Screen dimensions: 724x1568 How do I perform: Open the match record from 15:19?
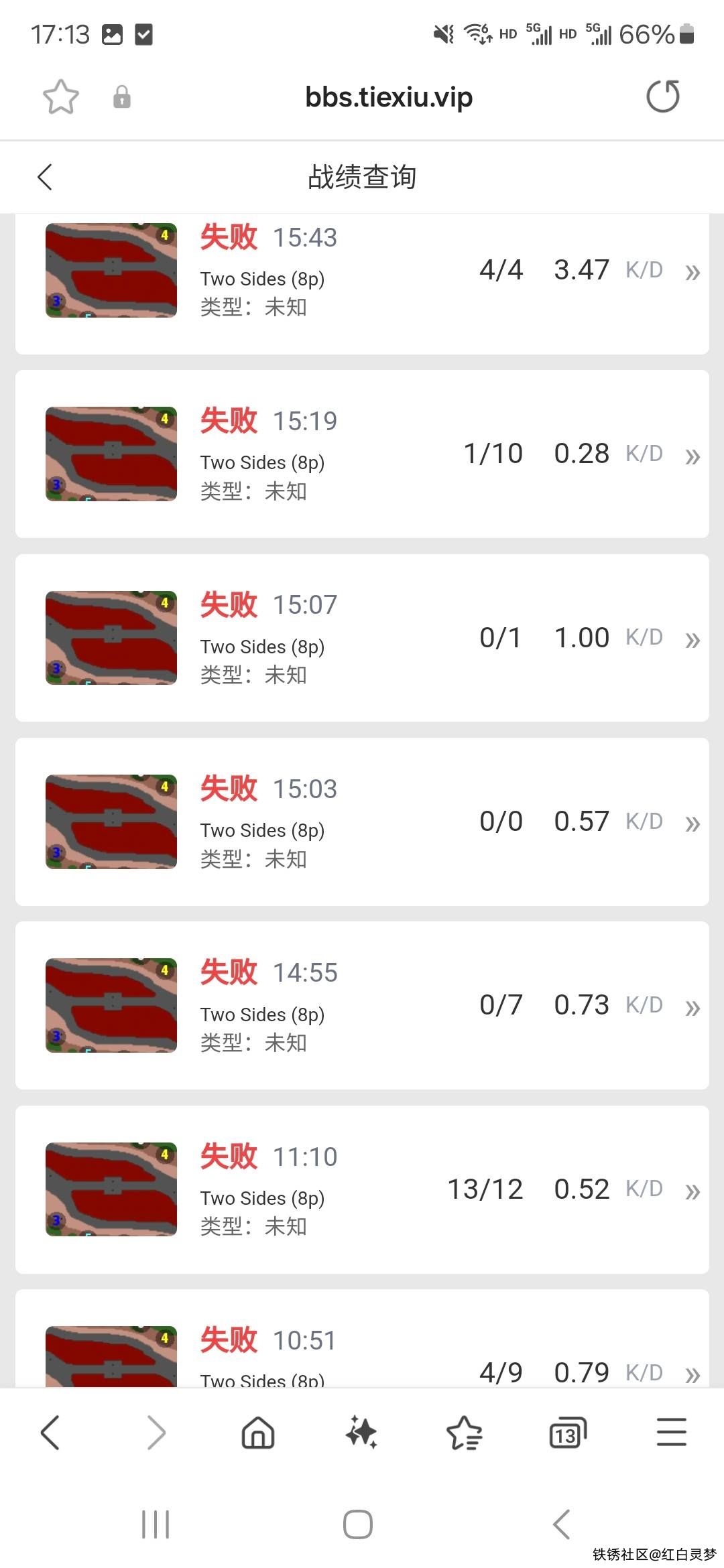(x=362, y=454)
